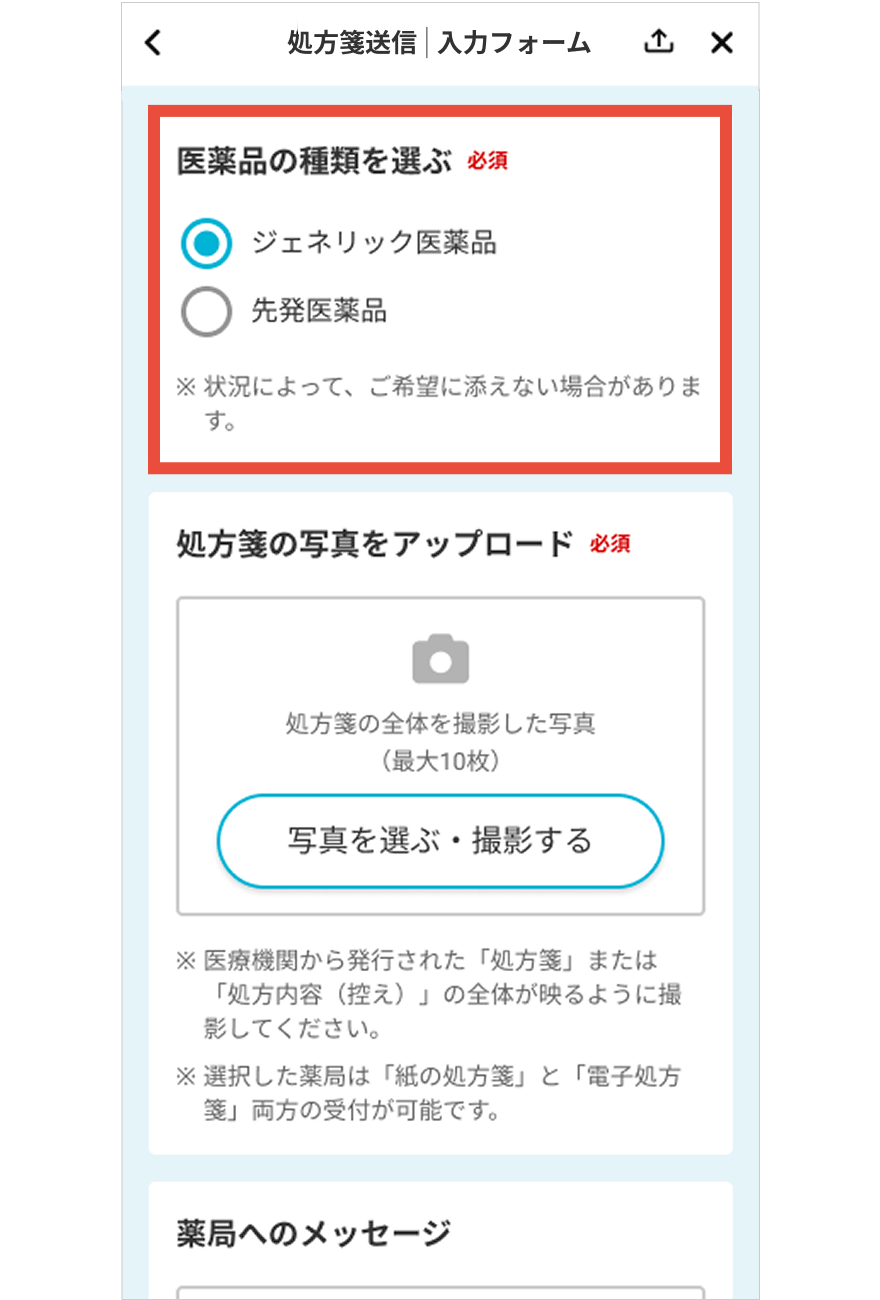Screen dimensions: 880x1300
Task: Go back using the header arrow
Action: (x=153, y=43)
